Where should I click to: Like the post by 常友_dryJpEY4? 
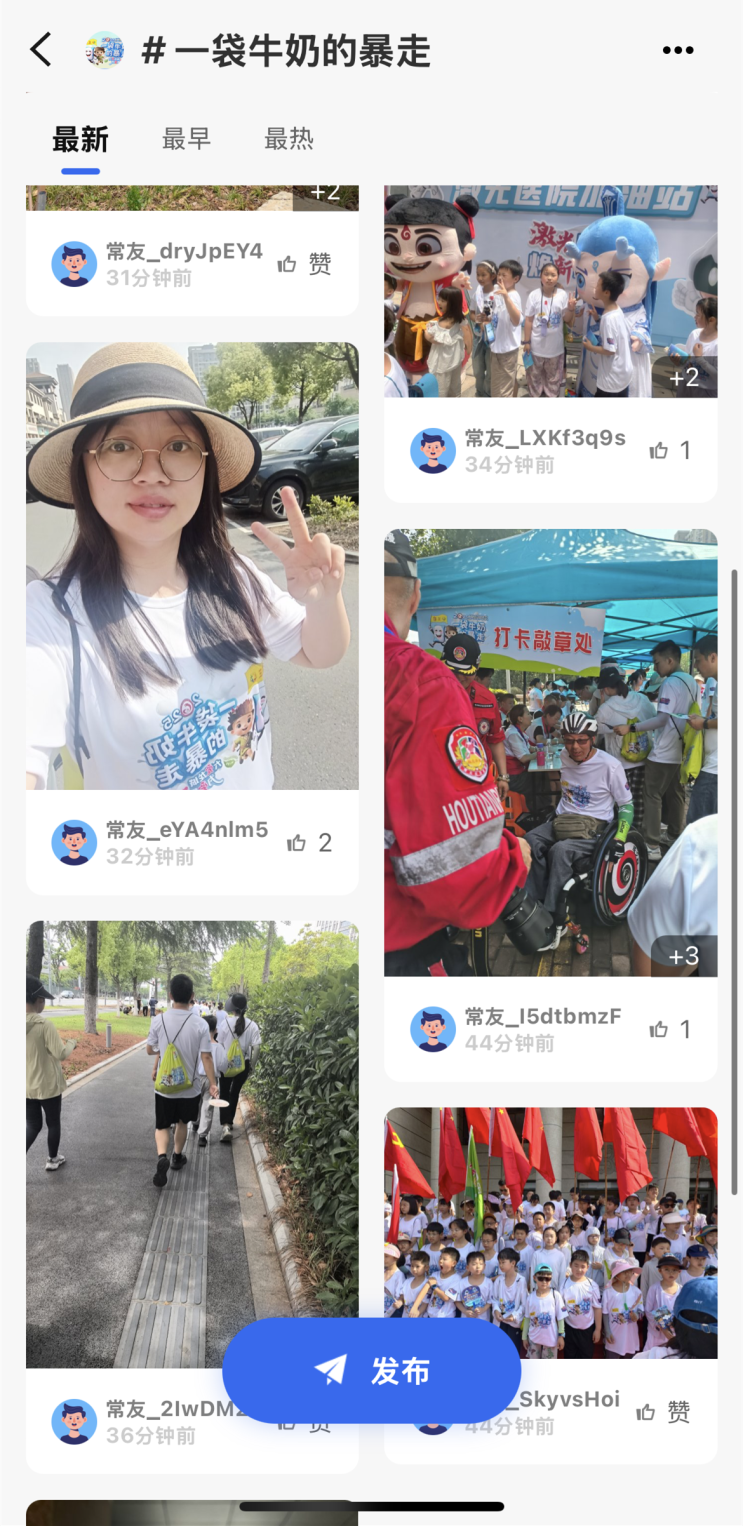coord(305,264)
